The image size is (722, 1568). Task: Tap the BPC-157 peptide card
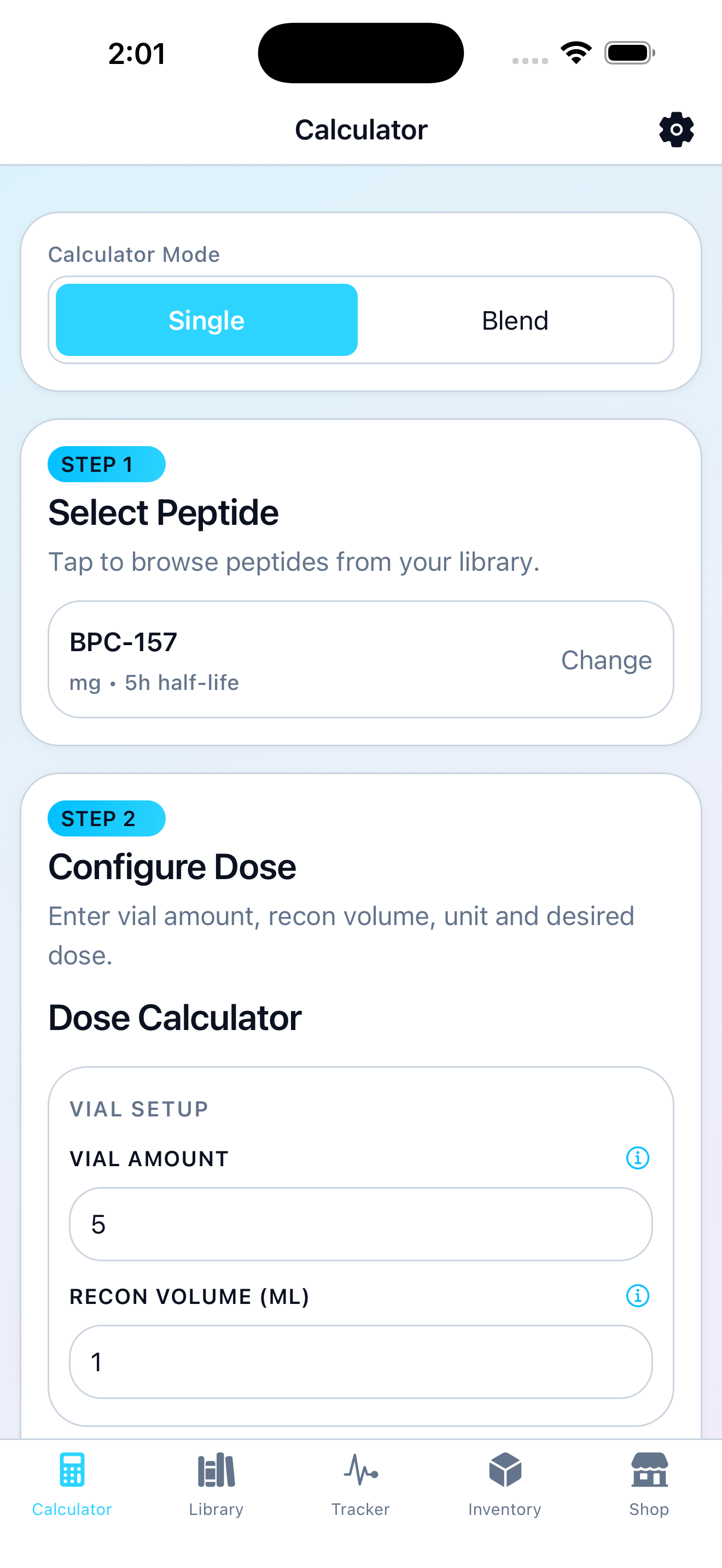click(243, 659)
